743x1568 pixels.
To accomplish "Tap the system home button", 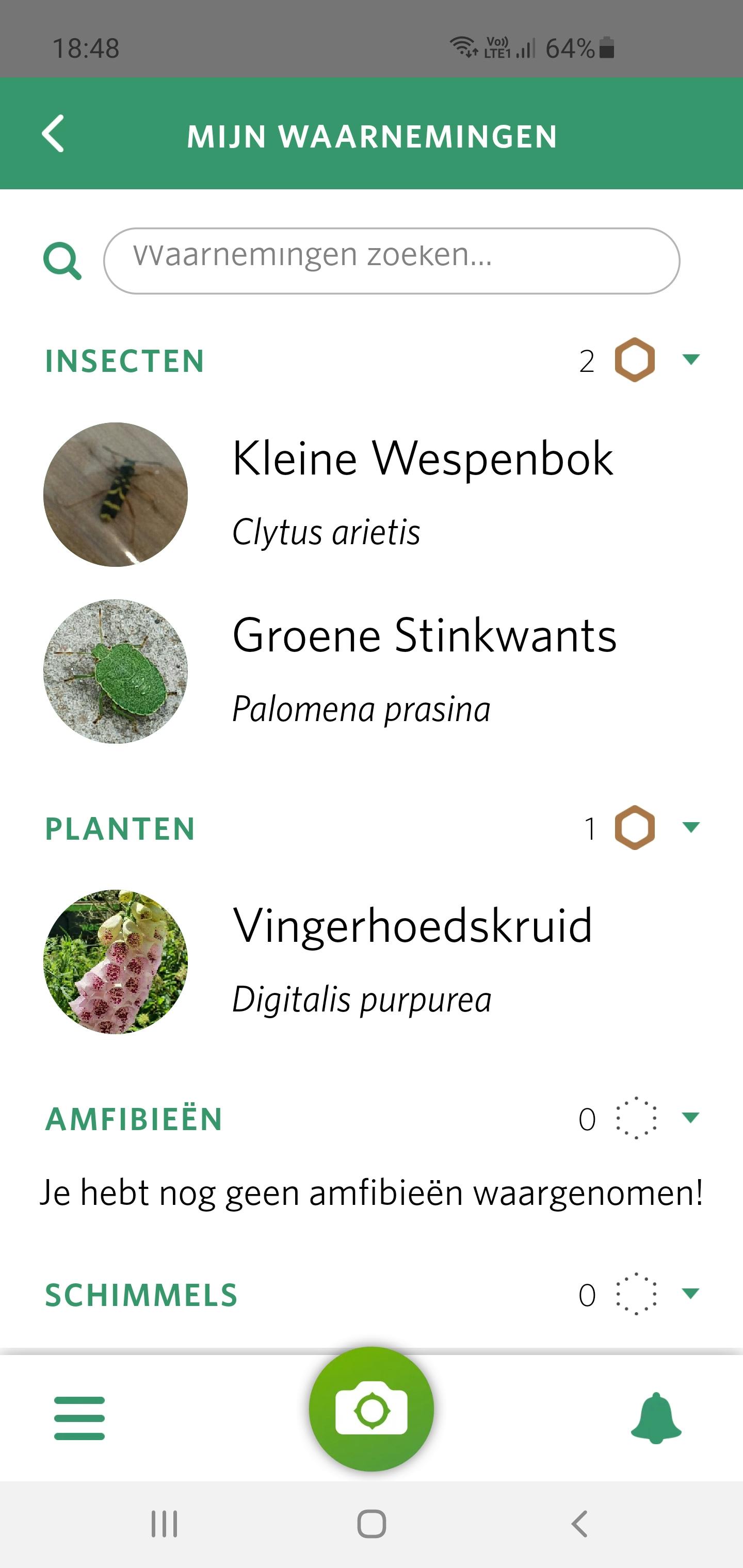I will 371,1524.
